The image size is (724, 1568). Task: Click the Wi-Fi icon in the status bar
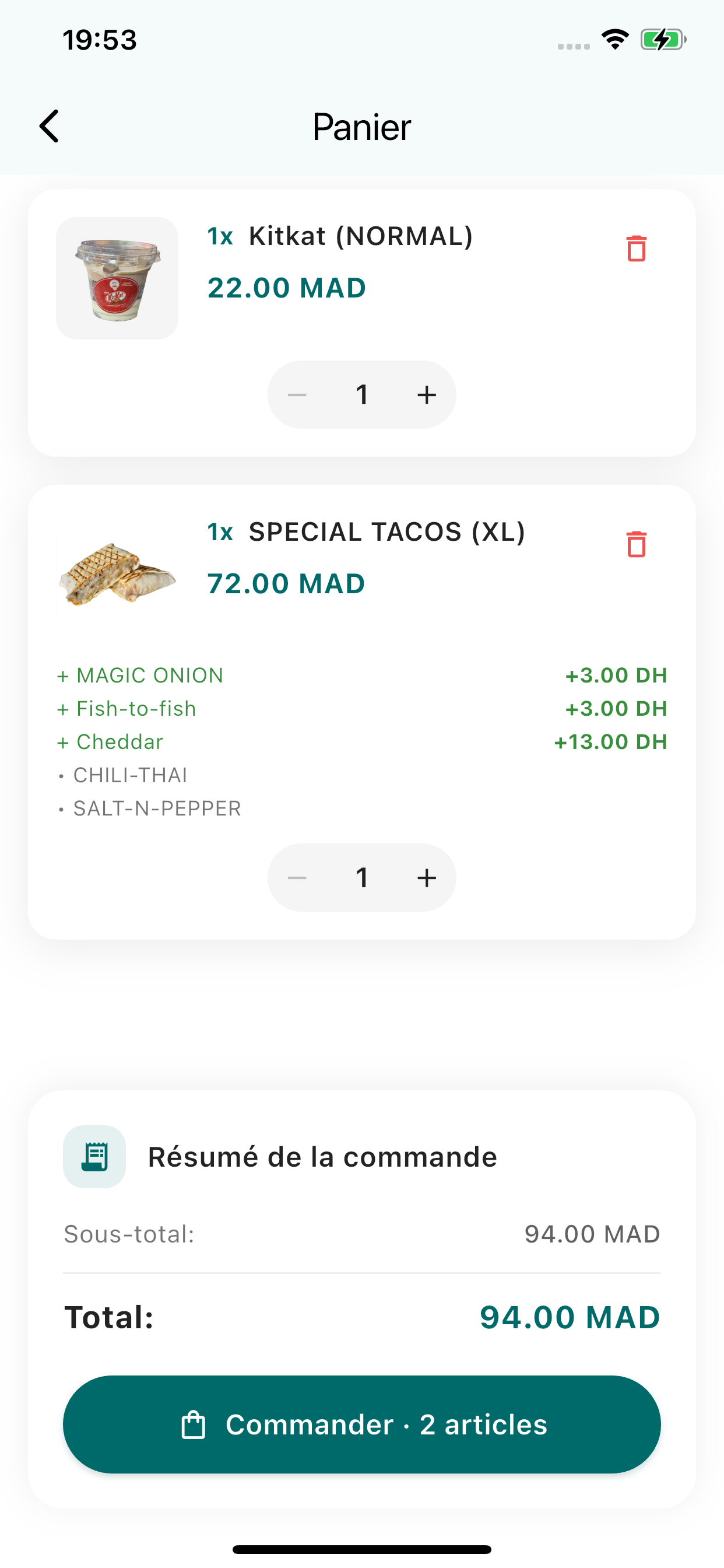[614, 38]
